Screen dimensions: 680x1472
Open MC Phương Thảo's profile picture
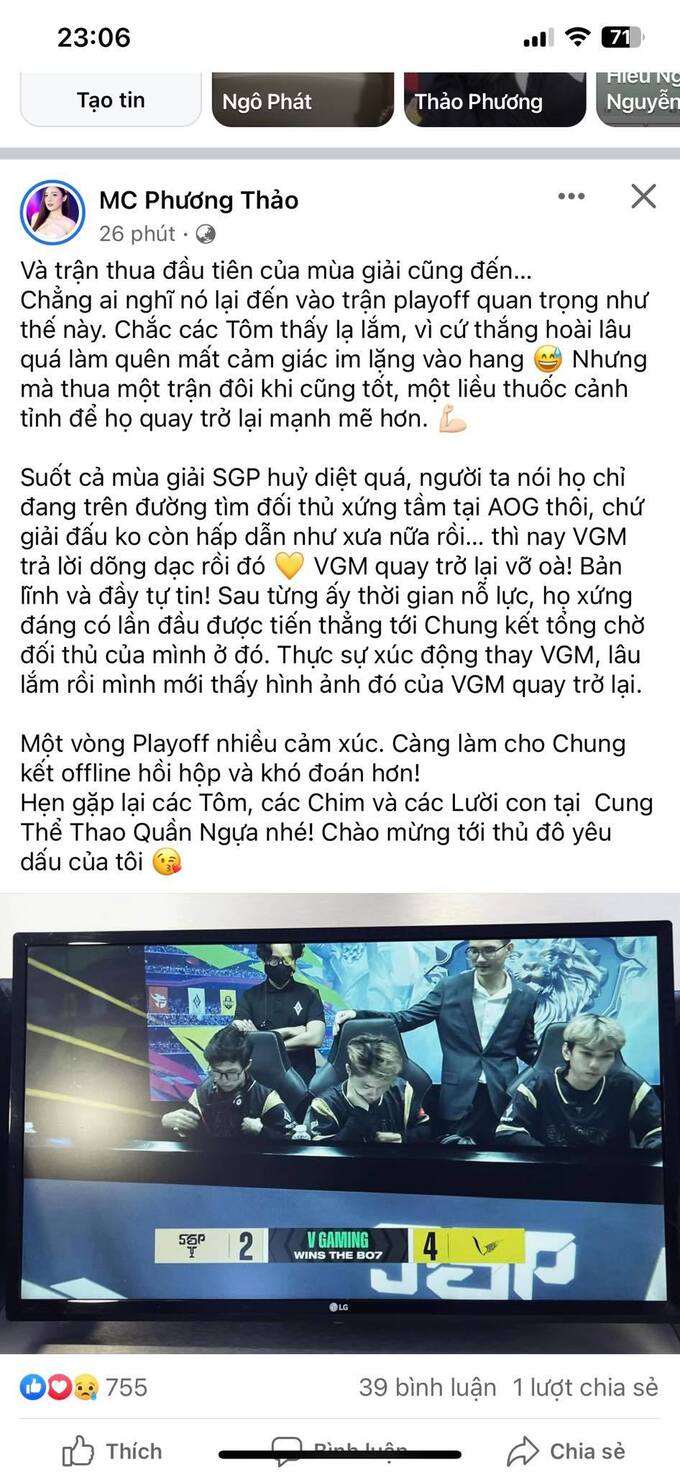(x=52, y=212)
